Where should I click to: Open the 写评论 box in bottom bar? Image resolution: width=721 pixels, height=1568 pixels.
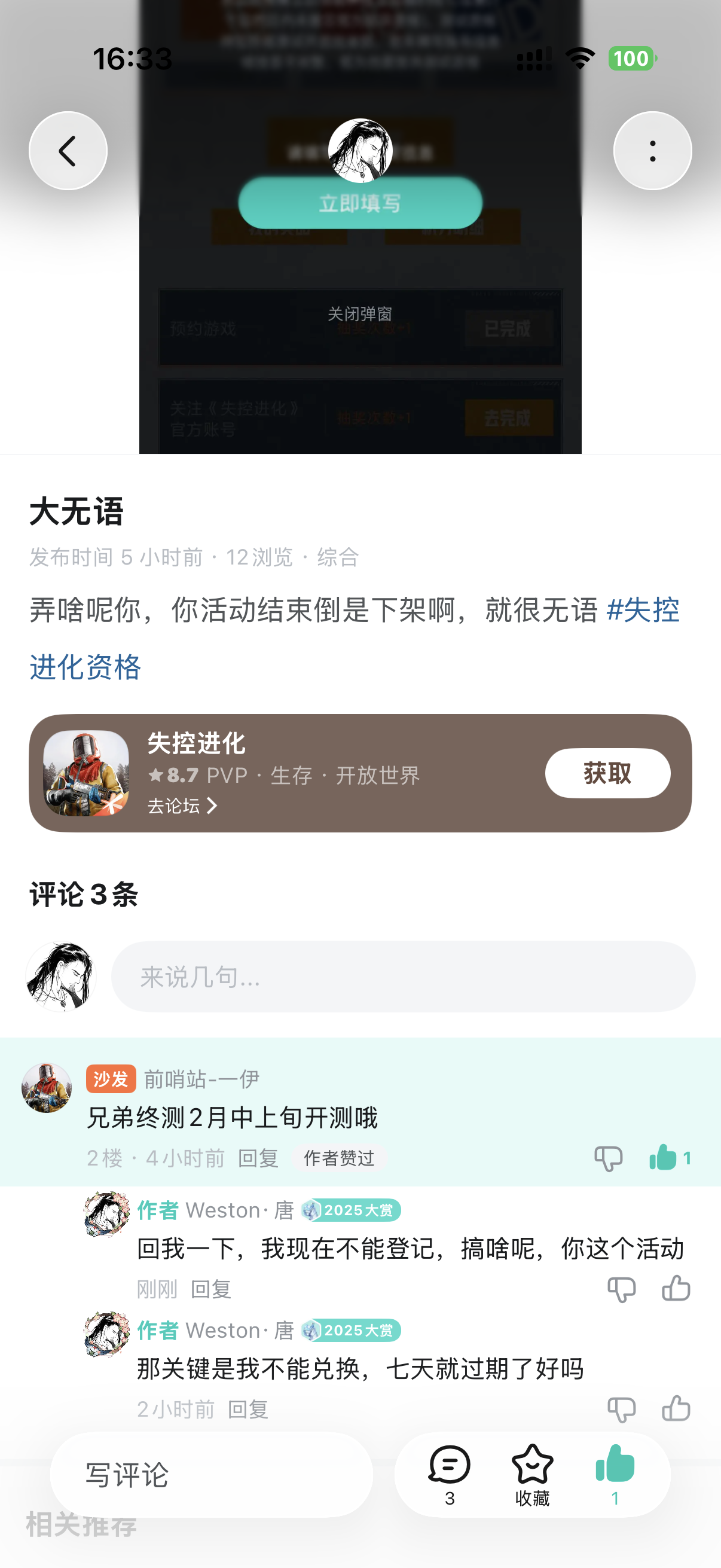tap(211, 1475)
